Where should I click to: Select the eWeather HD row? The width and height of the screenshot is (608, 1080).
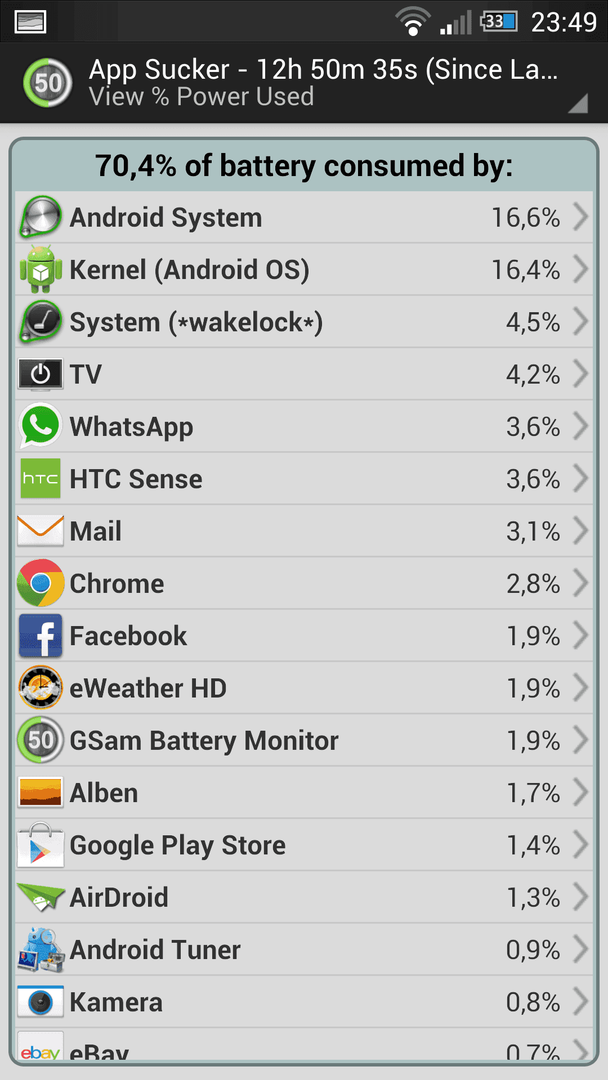(x=304, y=688)
